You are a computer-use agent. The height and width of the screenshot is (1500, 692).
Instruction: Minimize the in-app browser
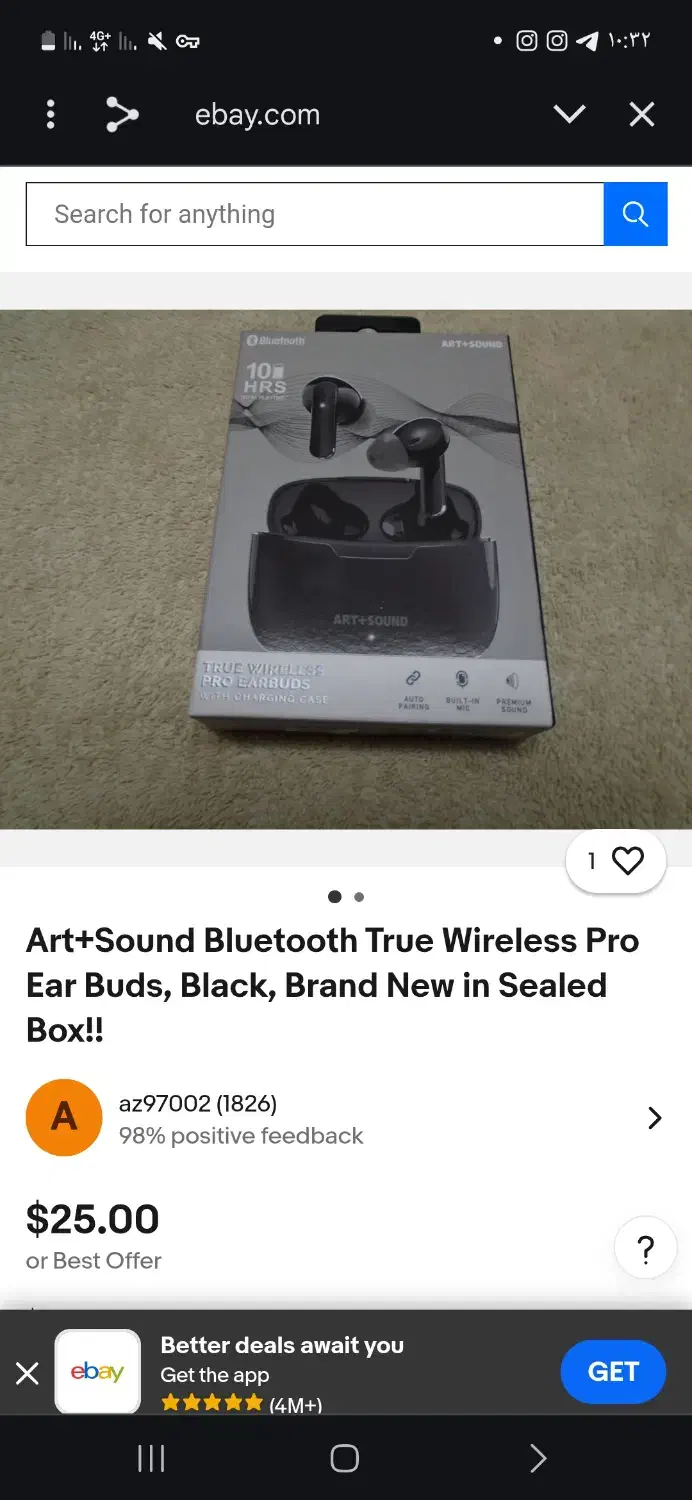tap(569, 114)
